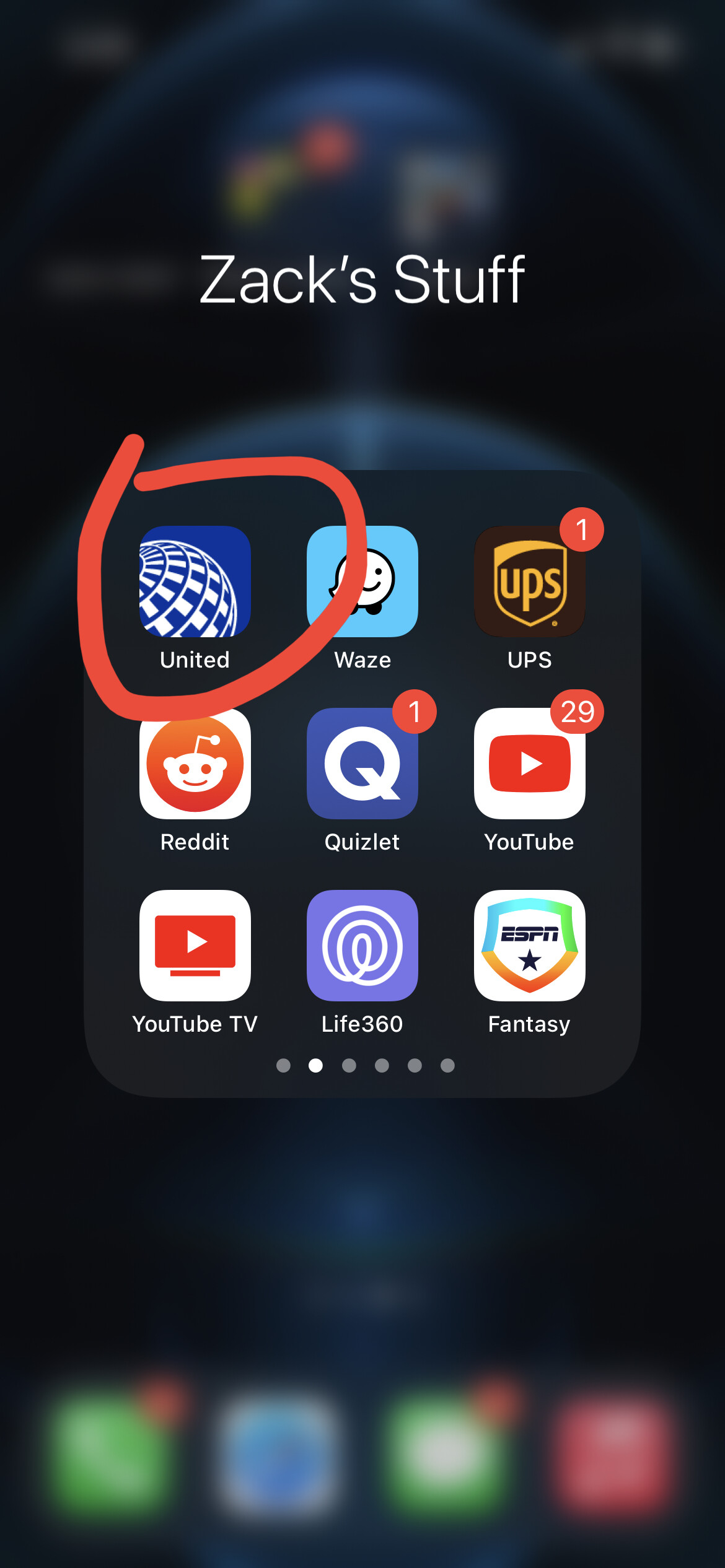Viewport: 725px width, 1568px height.
Task: Open ESPN Fantasy app
Action: 529,945
